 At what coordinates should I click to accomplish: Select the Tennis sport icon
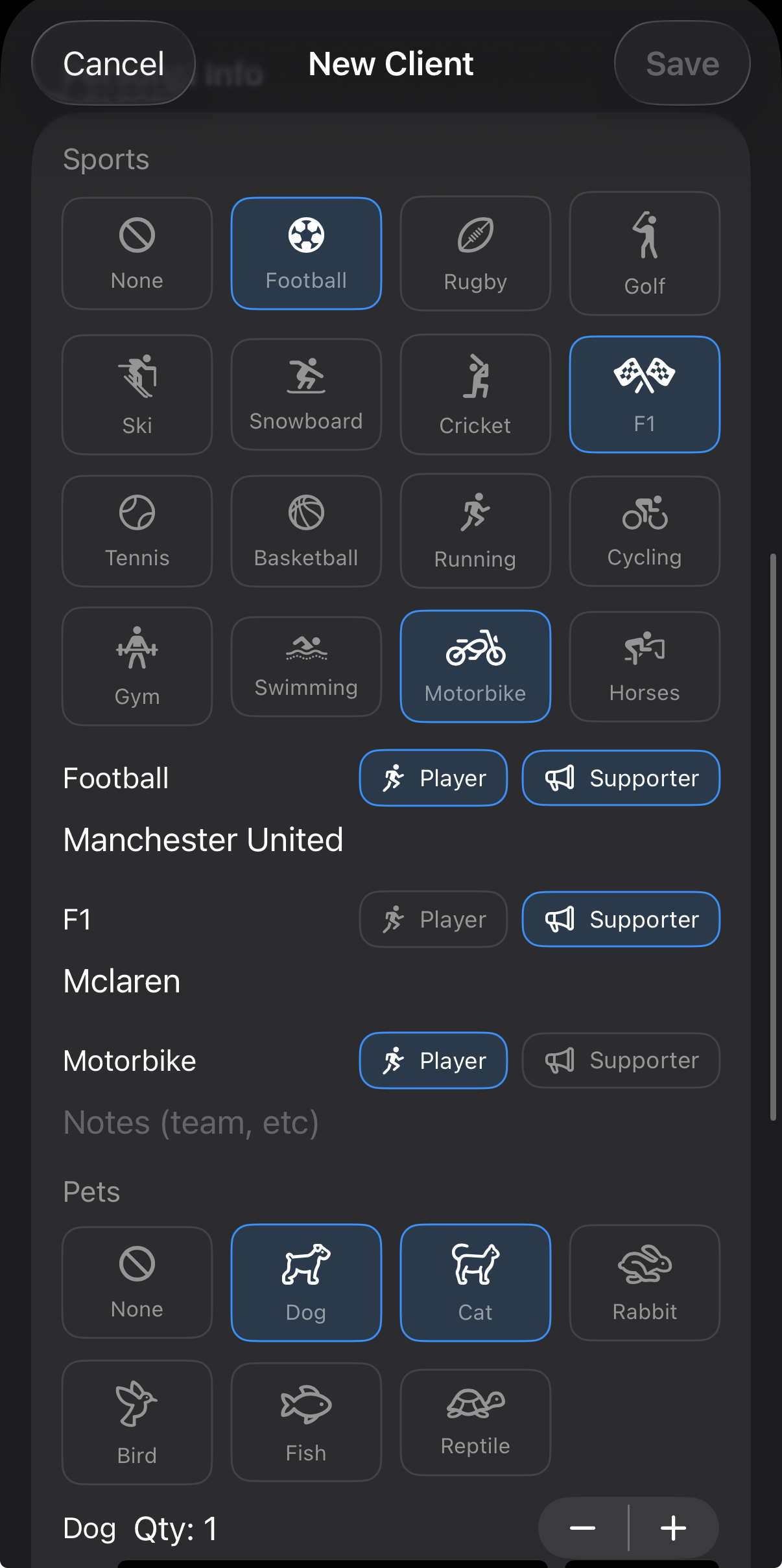[x=136, y=530]
